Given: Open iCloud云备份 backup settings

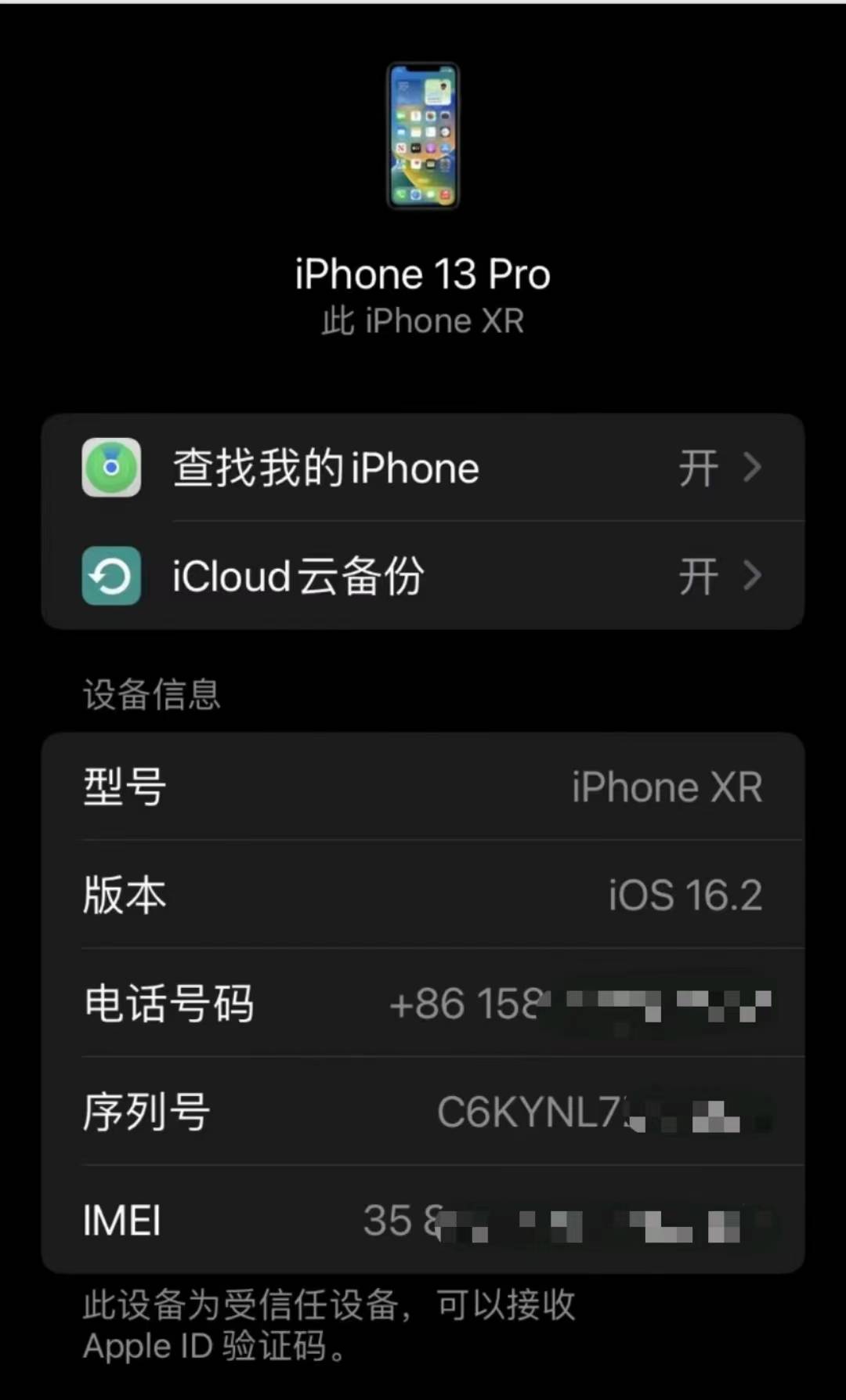Looking at the screenshot, I should (423, 576).
